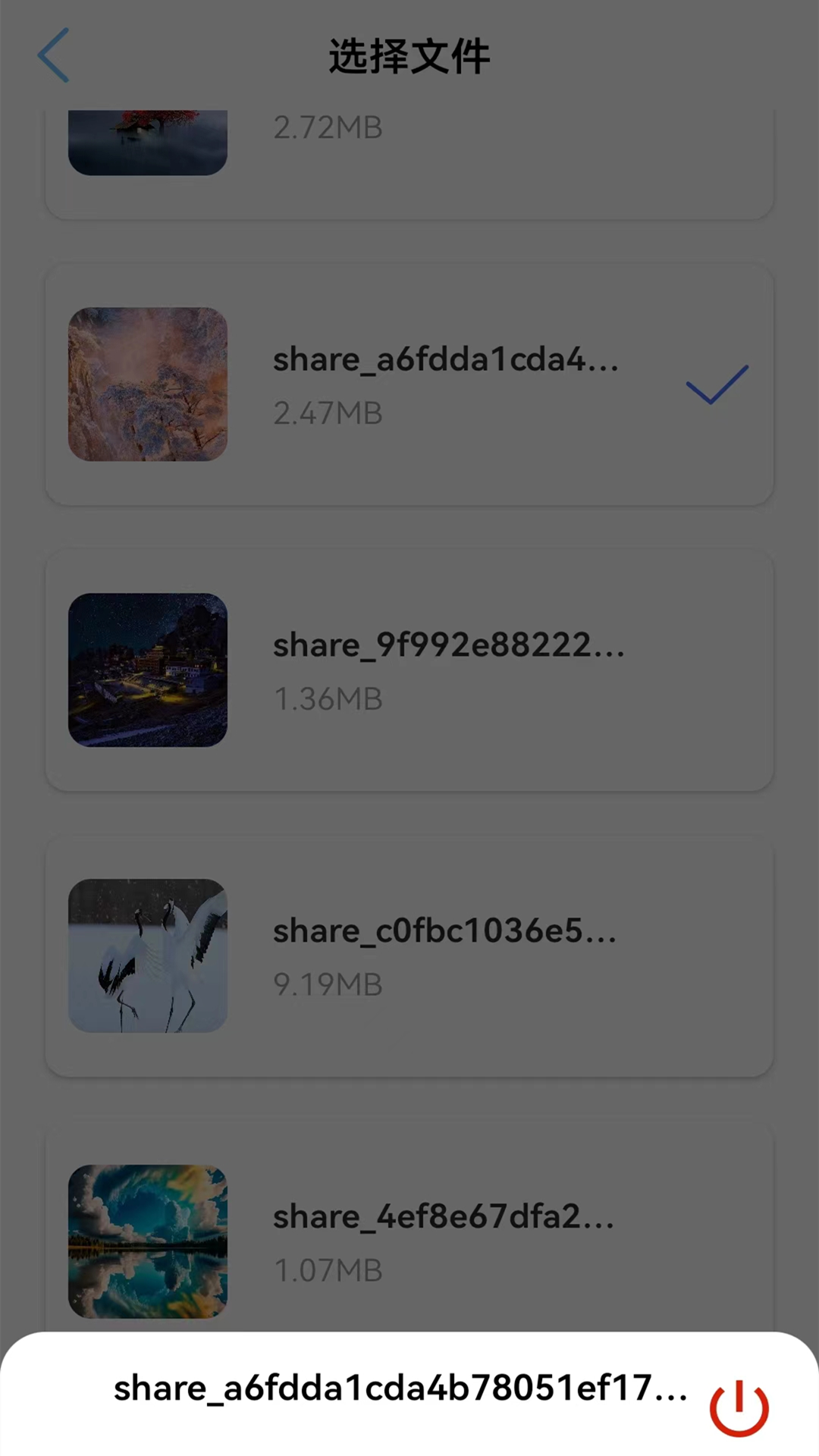This screenshot has width=819, height=1456.
Task: Pick the file share_c0fbc1036e5 (9.19MB)
Action: [409, 955]
